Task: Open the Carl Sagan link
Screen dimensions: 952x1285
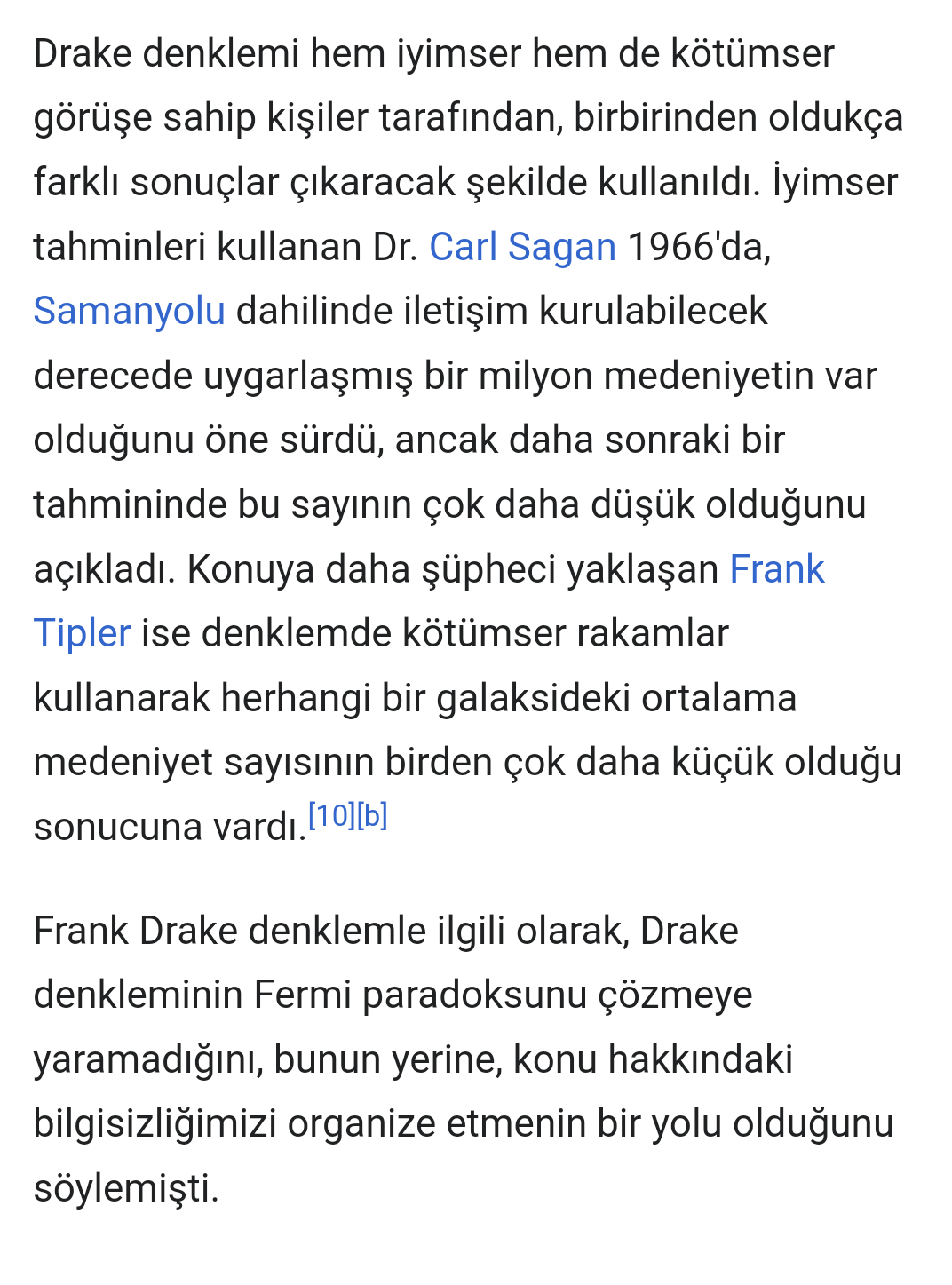Action: [522, 247]
